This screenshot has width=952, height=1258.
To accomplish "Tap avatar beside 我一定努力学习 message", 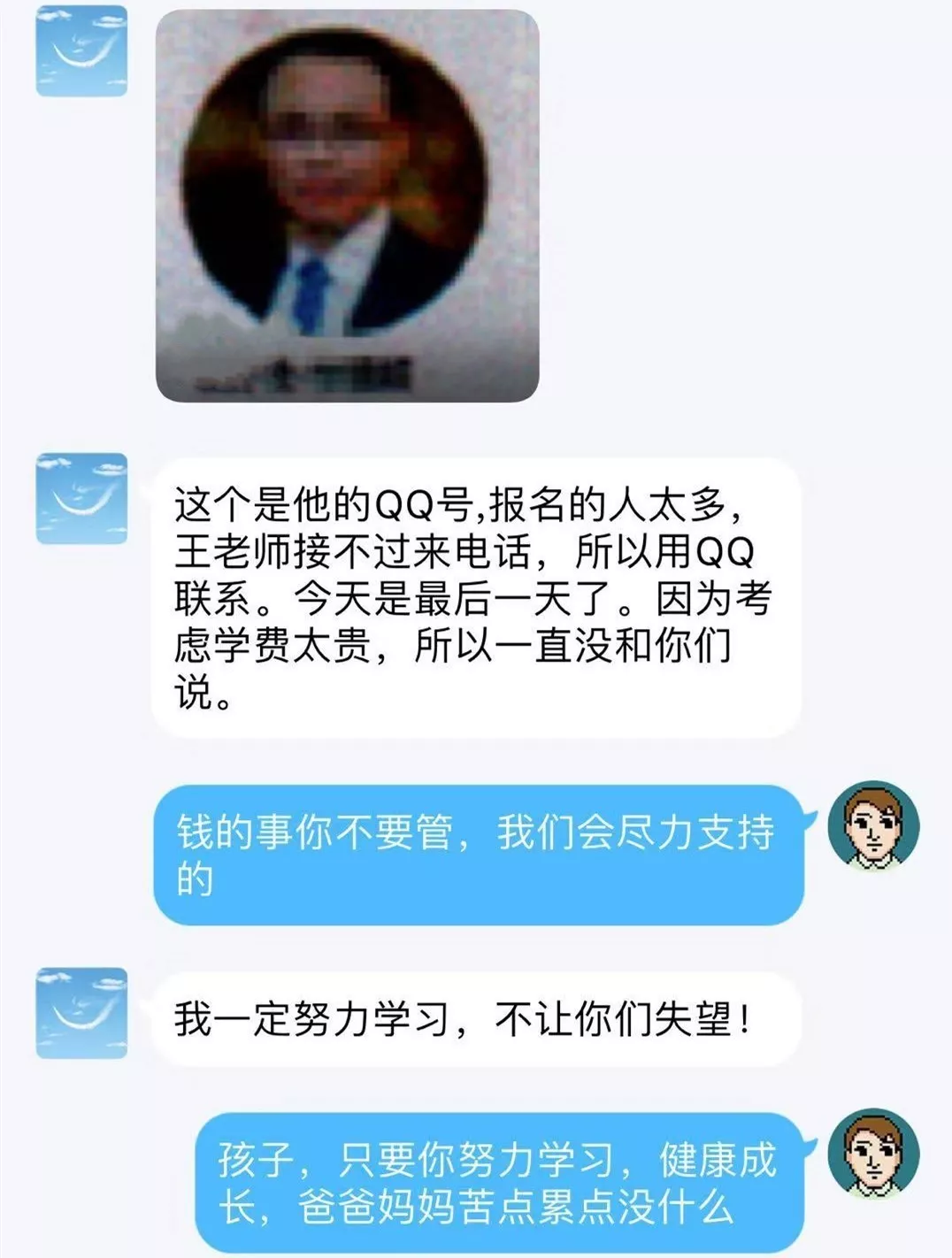I will (x=81, y=1013).
